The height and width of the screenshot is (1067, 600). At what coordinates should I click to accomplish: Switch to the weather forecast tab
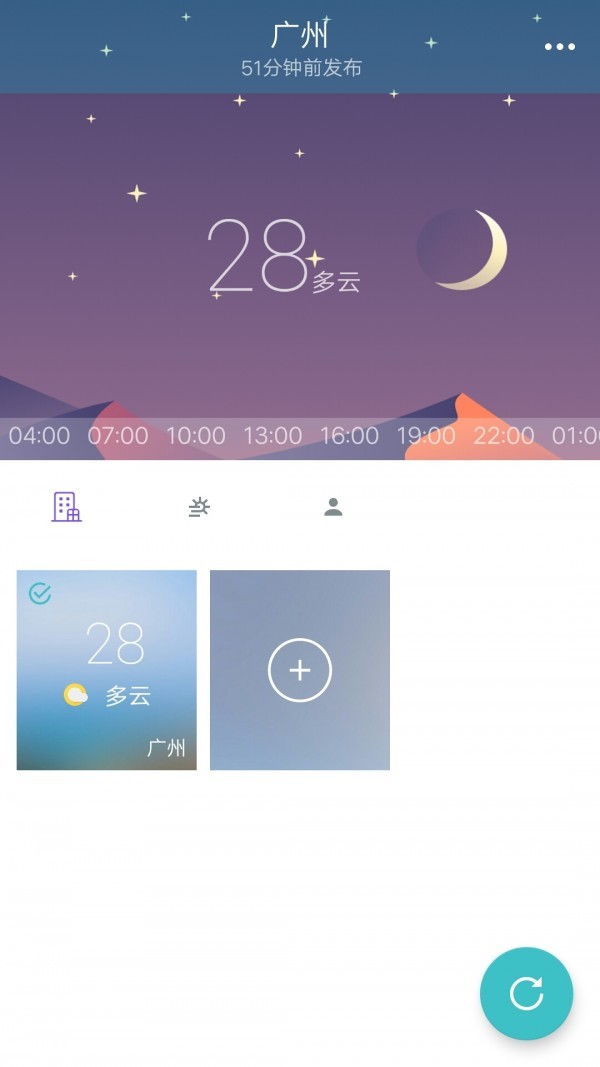(x=200, y=507)
